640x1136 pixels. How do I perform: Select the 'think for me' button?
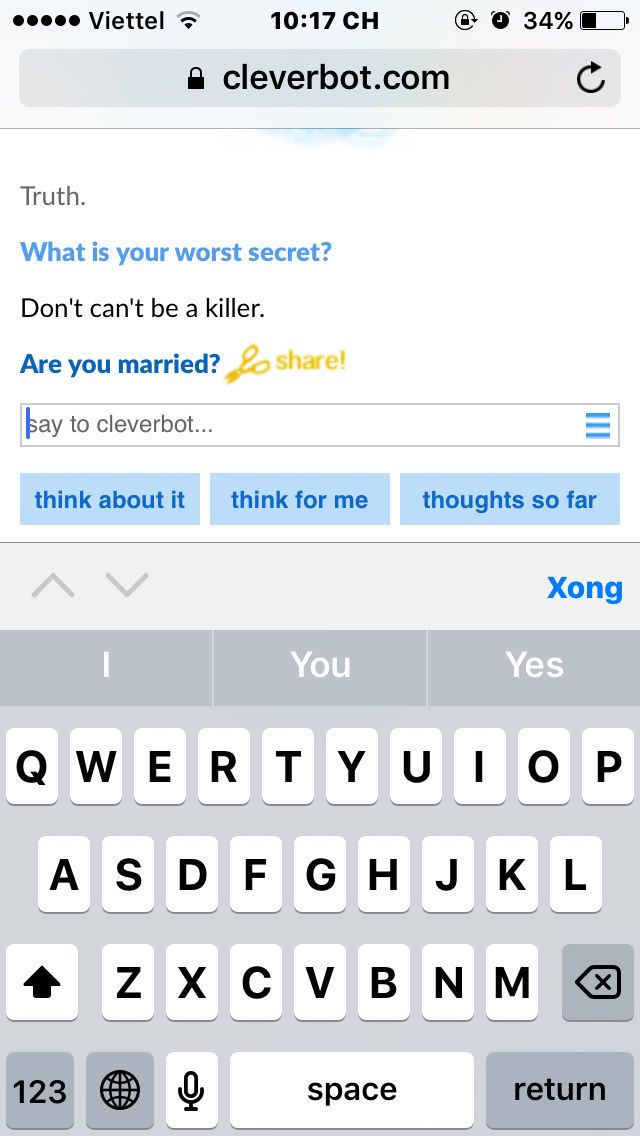pos(299,500)
